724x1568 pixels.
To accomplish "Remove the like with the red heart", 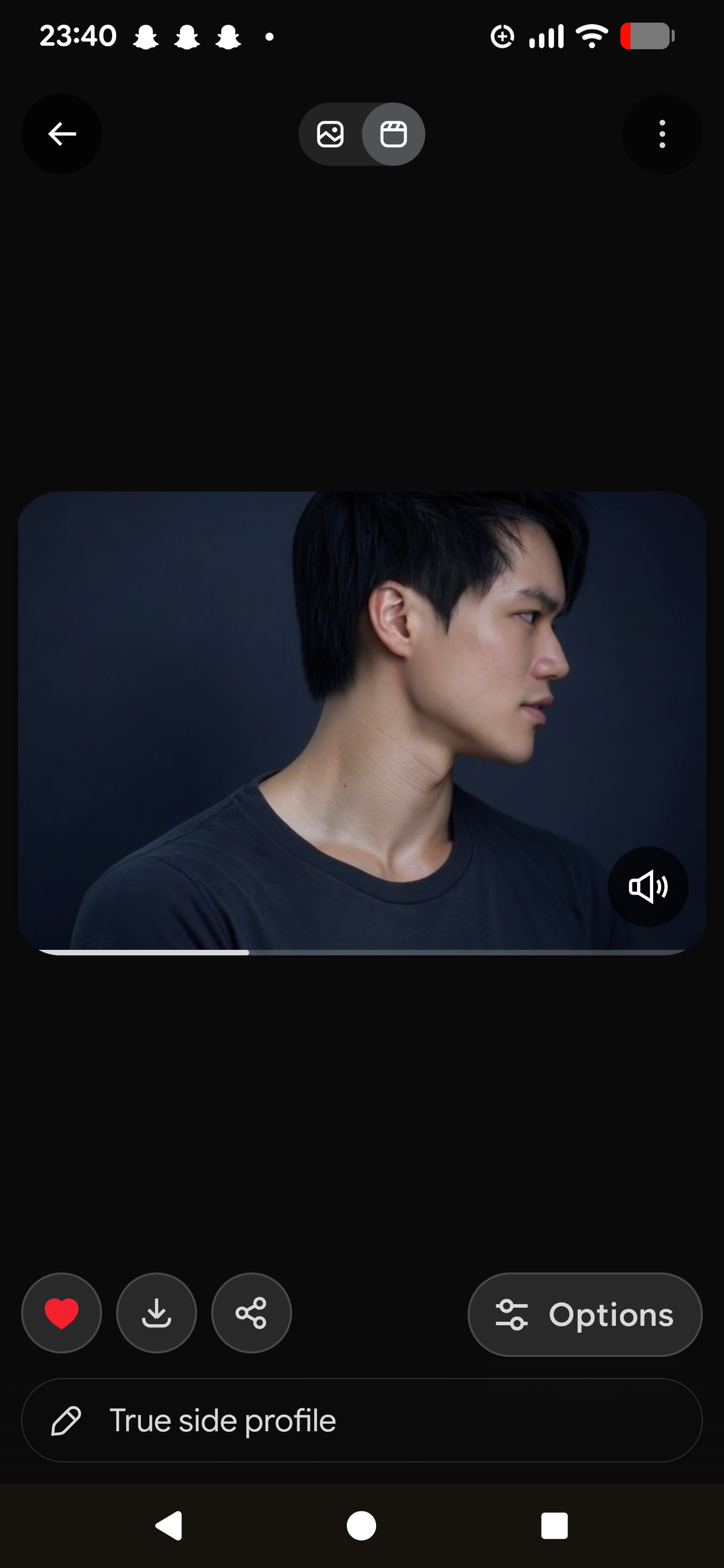I will click(61, 1313).
